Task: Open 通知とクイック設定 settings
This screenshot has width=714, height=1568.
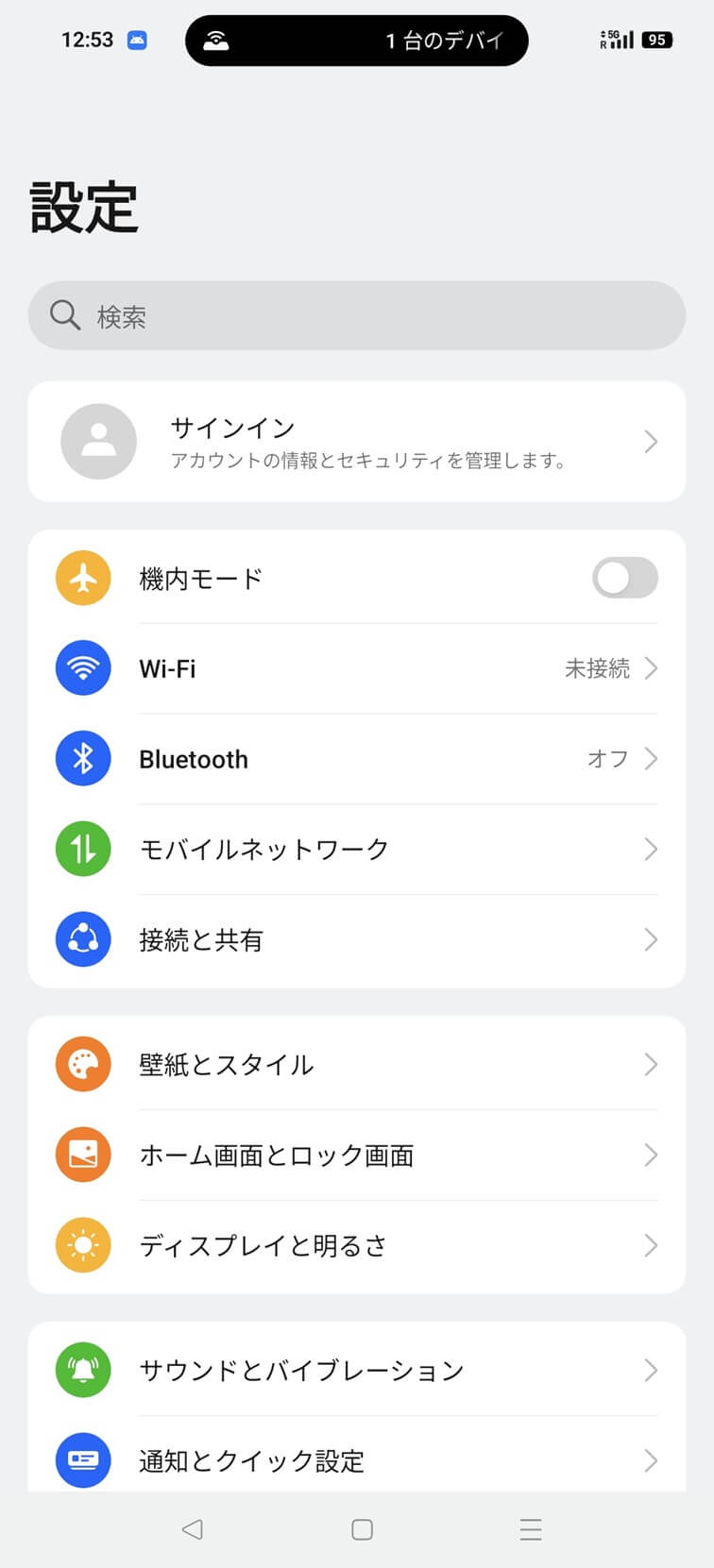Action: (357, 1459)
